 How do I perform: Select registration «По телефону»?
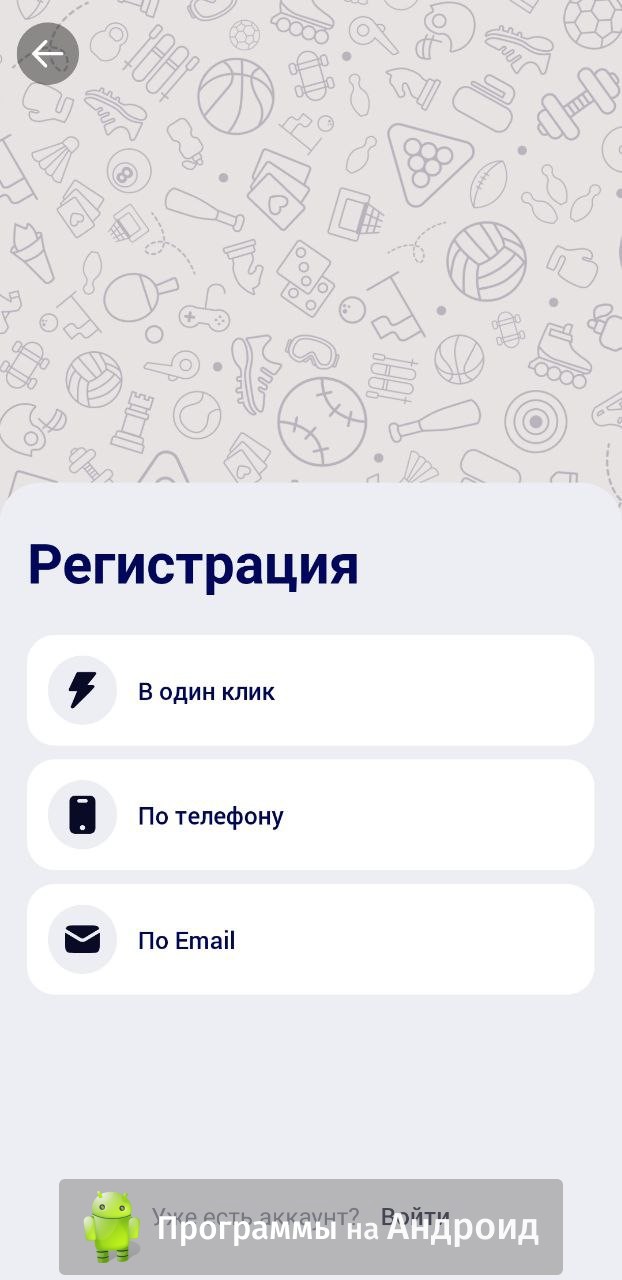pos(310,815)
